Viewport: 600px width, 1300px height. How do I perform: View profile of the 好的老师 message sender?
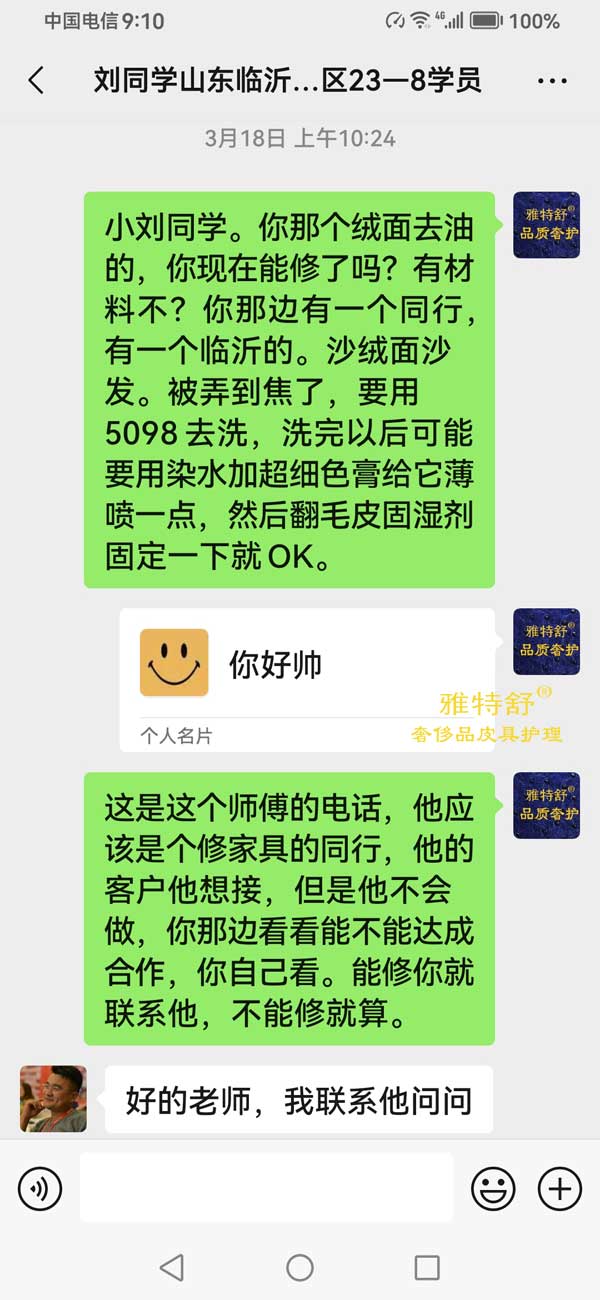point(53,1098)
